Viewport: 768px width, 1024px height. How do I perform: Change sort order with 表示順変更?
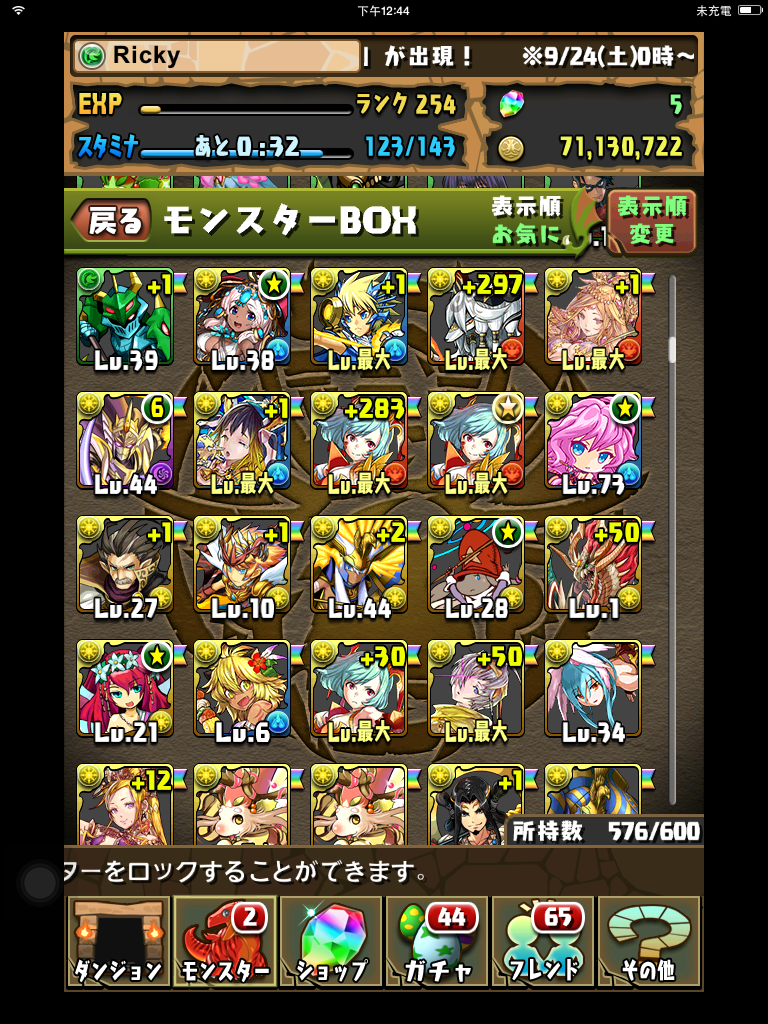(x=652, y=221)
